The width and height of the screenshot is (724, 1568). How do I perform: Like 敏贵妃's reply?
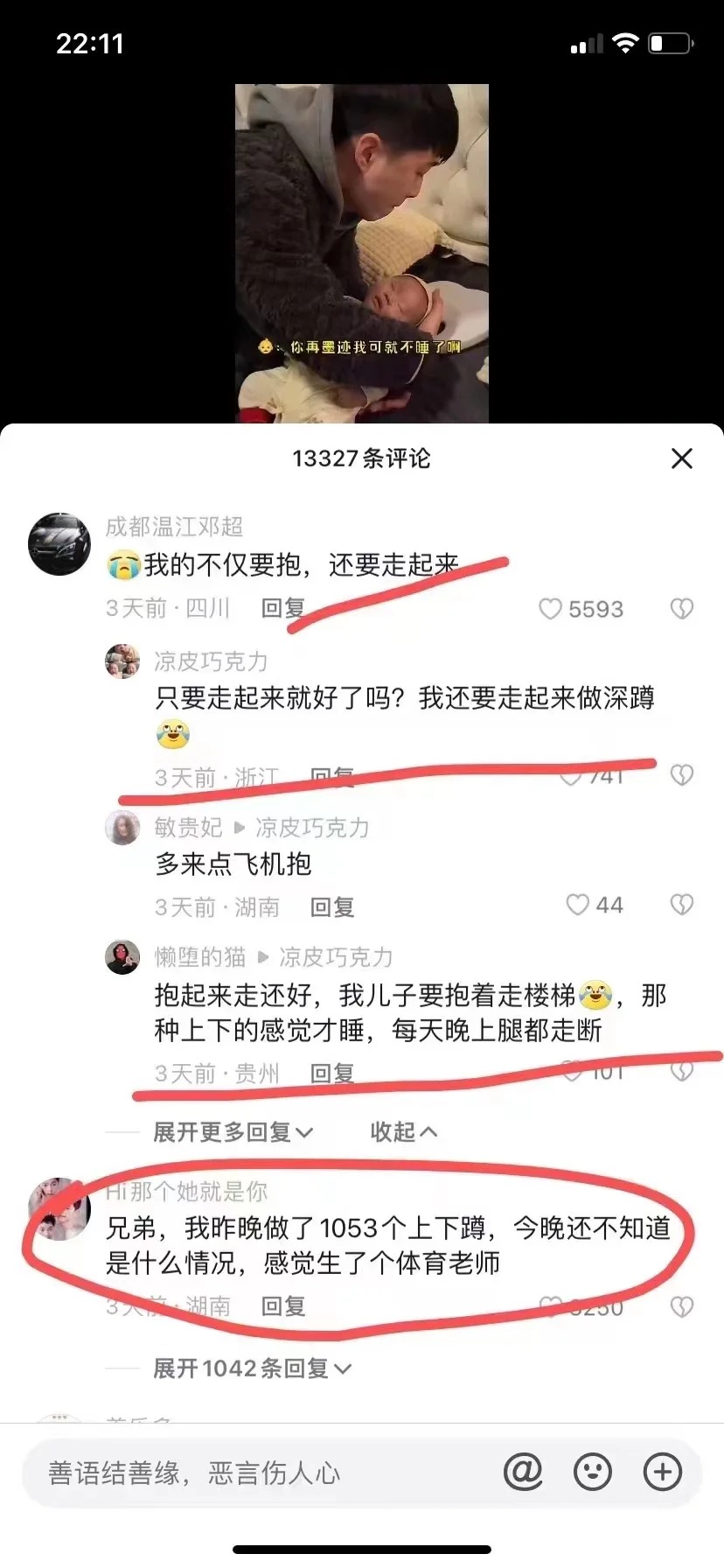pyautogui.click(x=578, y=905)
